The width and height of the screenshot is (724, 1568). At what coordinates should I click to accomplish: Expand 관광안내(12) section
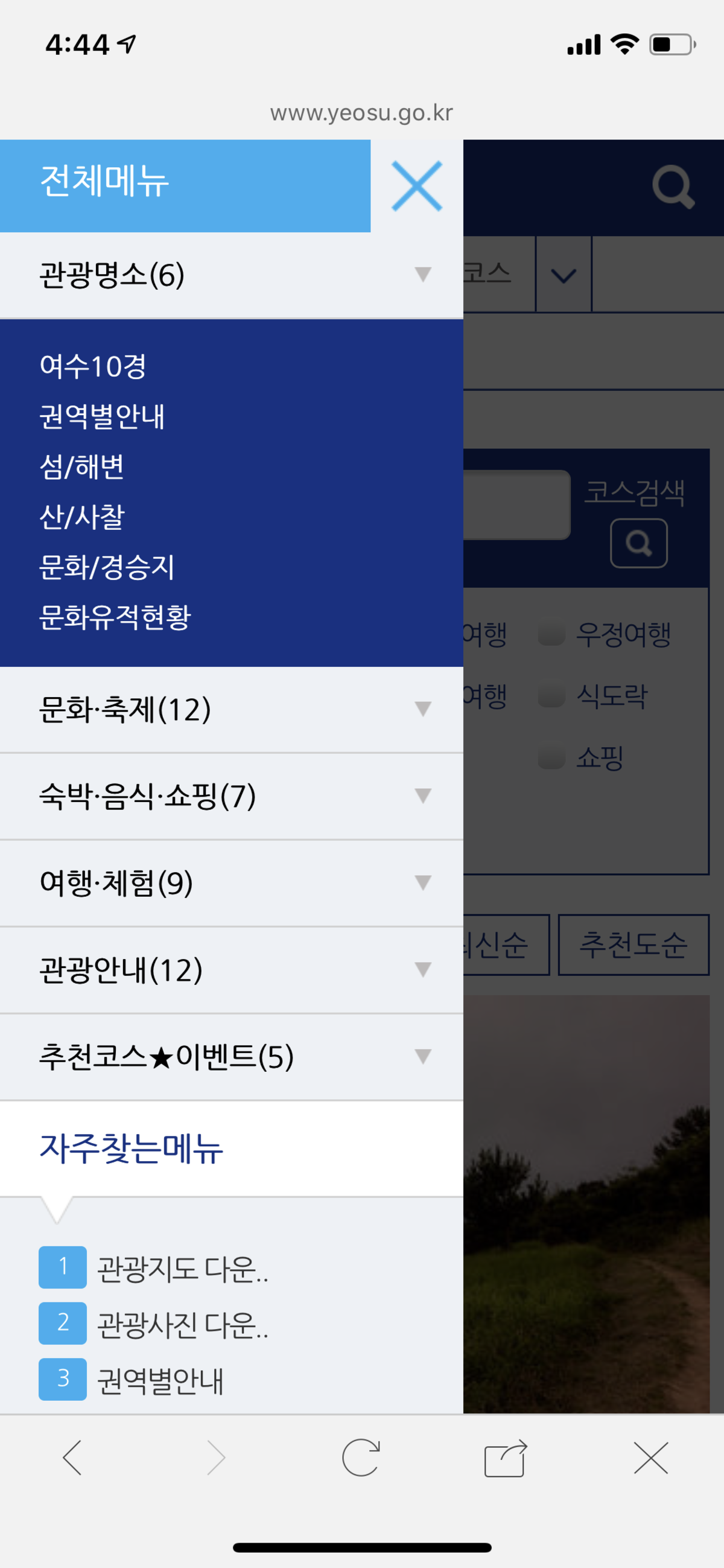[x=231, y=970]
